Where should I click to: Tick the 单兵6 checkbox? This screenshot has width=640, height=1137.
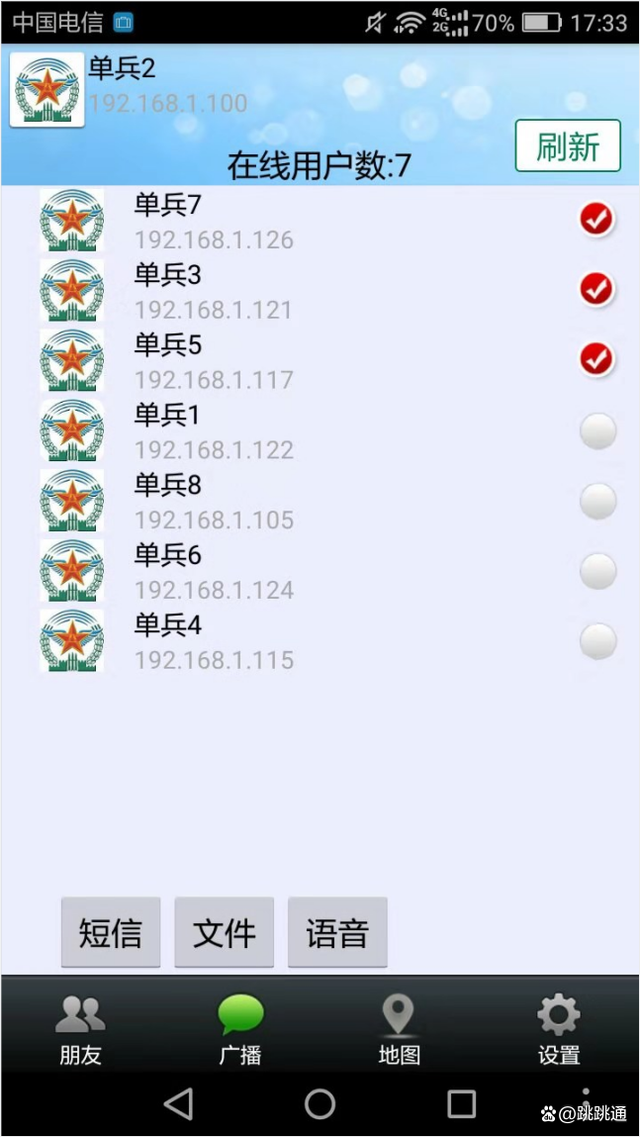click(x=598, y=571)
